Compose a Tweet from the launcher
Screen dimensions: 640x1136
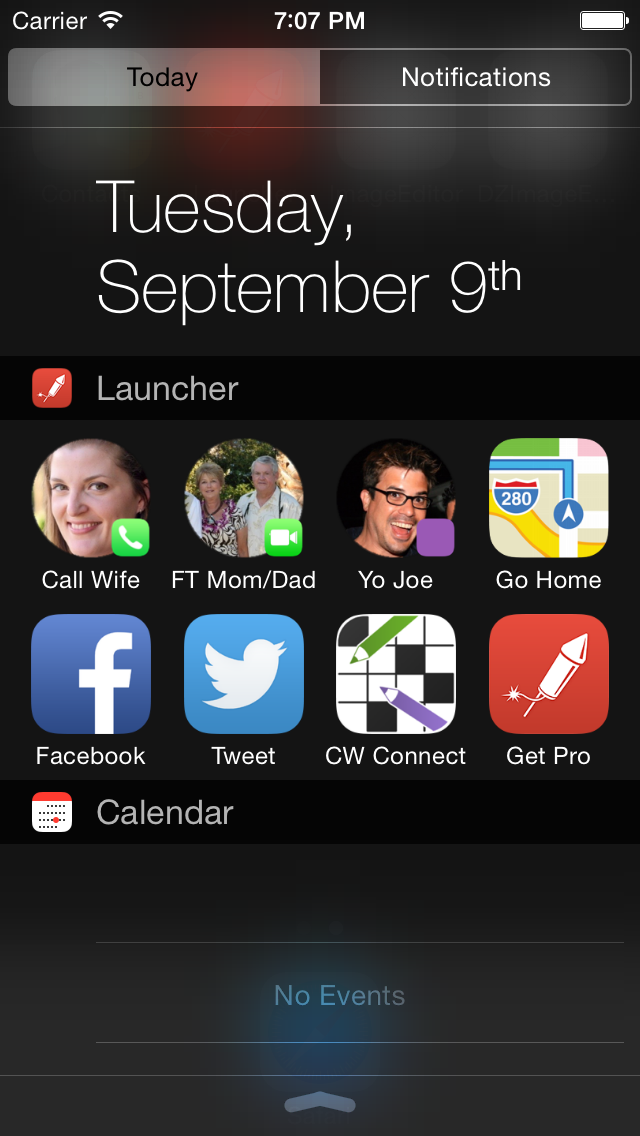click(244, 674)
